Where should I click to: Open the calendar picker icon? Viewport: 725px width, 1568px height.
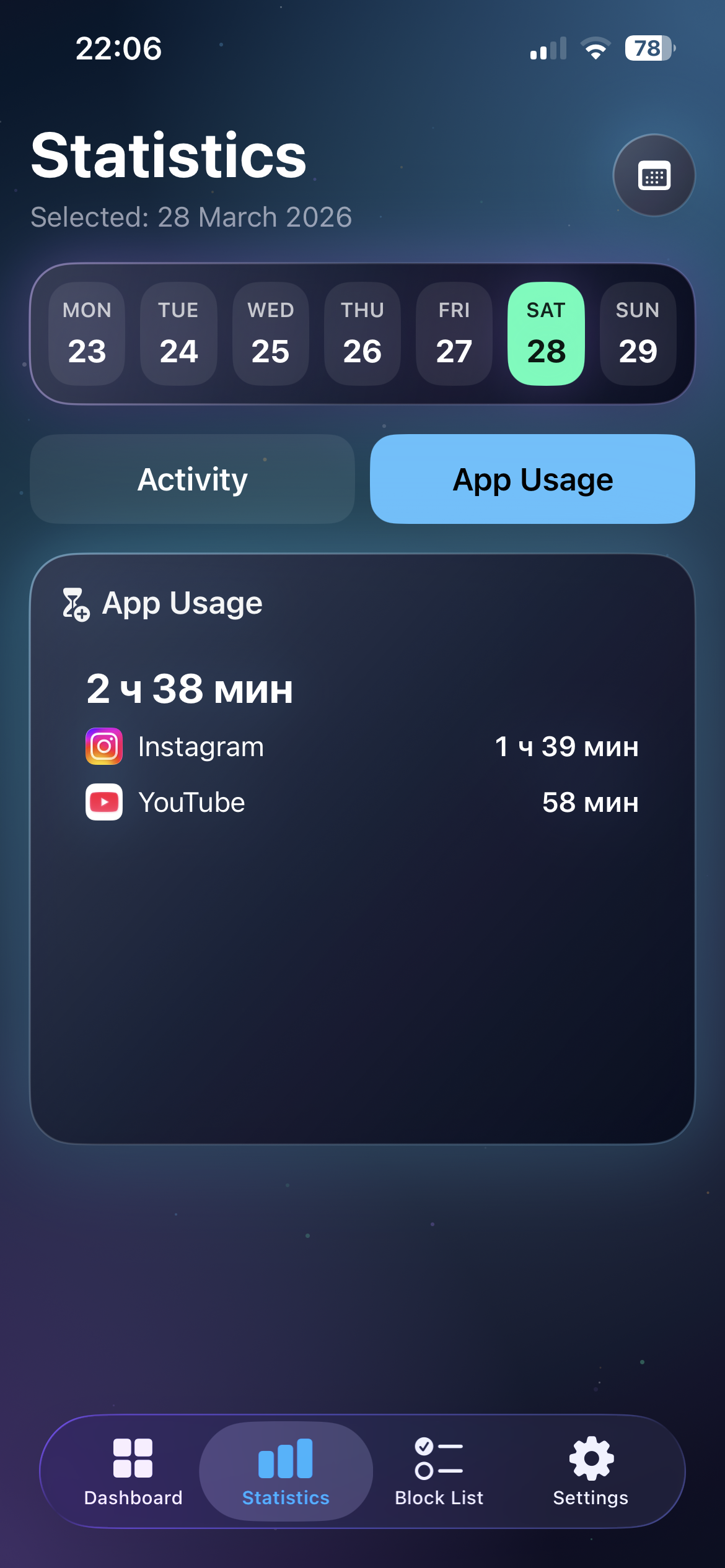654,176
